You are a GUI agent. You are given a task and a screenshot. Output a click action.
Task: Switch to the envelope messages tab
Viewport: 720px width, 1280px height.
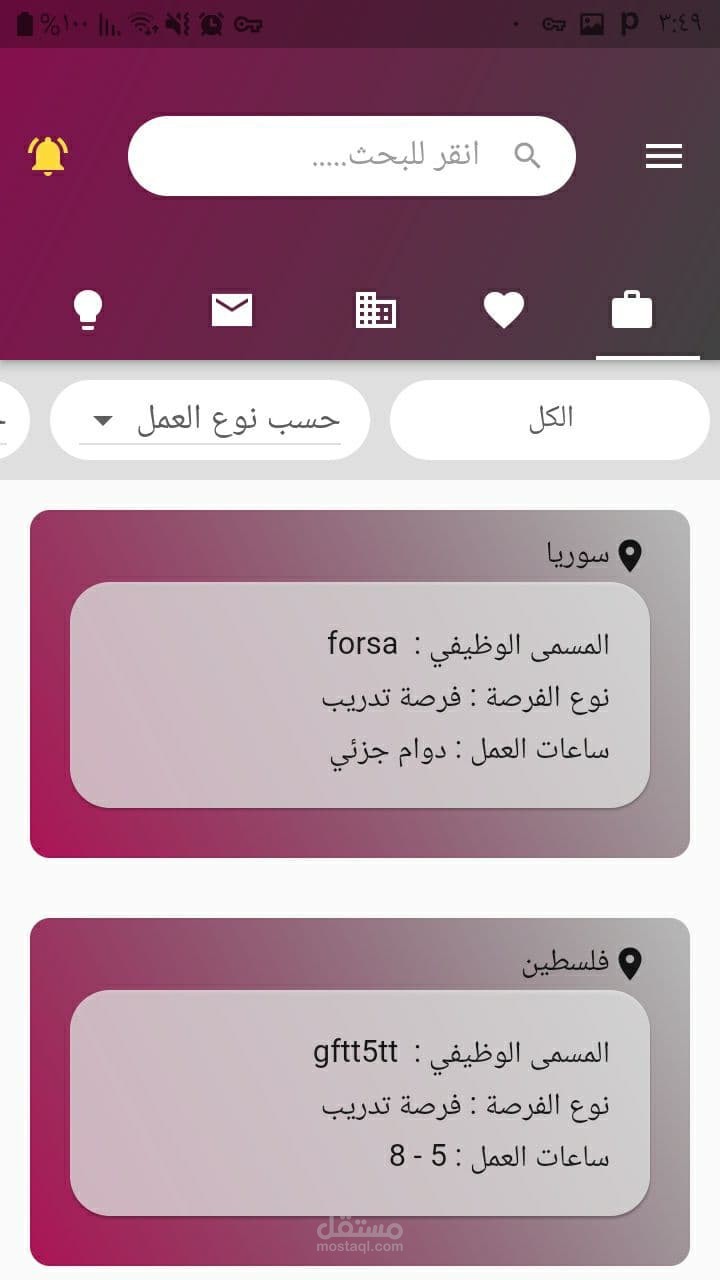[x=232, y=310]
